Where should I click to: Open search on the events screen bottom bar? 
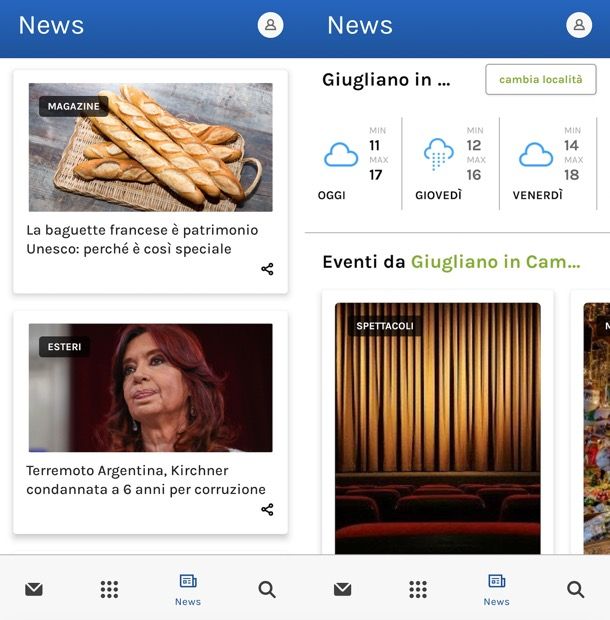click(x=576, y=589)
